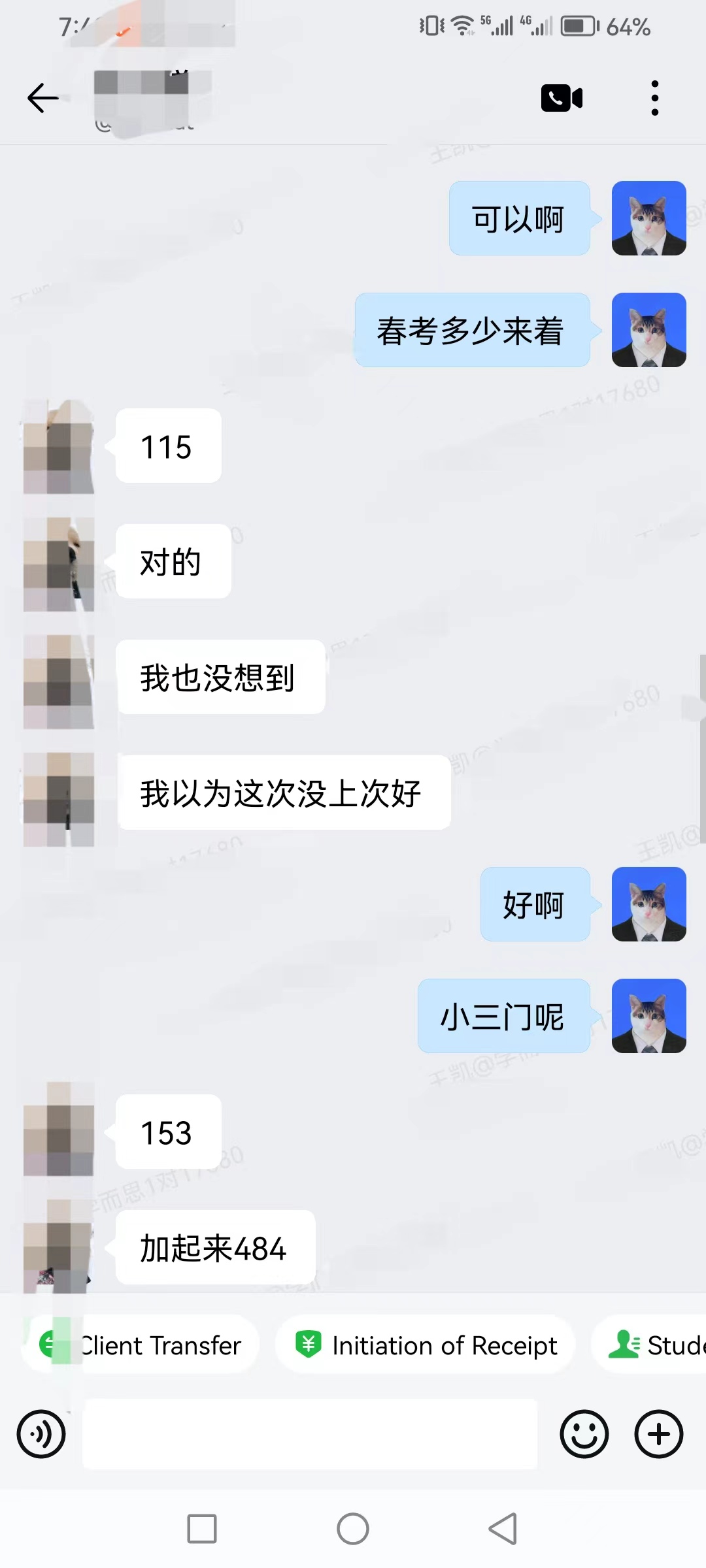This screenshot has width=706, height=1568.
Task: Switch to voice message input
Action: click(41, 1434)
